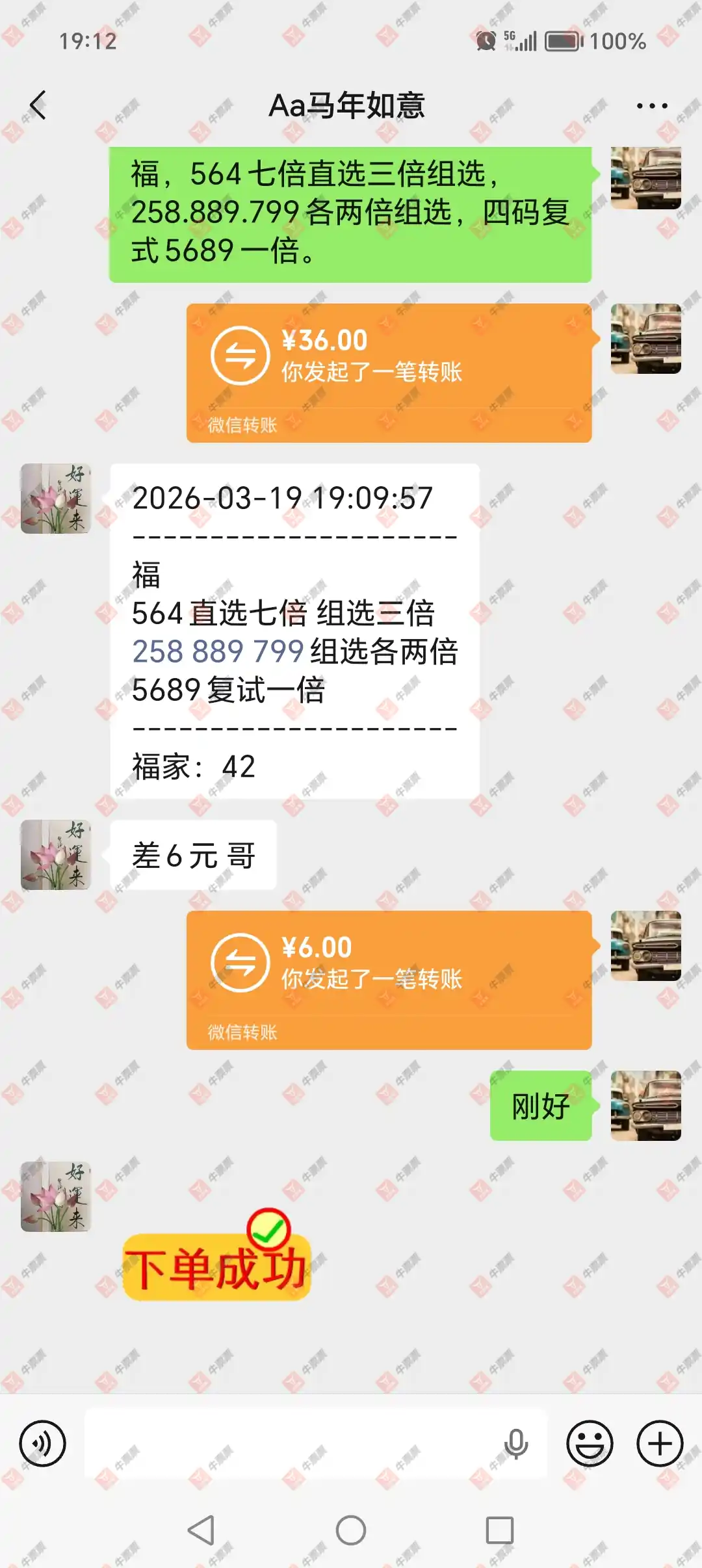Tap the linked numbers 258 889 799
This screenshot has width=702, height=1568.
(x=218, y=651)
